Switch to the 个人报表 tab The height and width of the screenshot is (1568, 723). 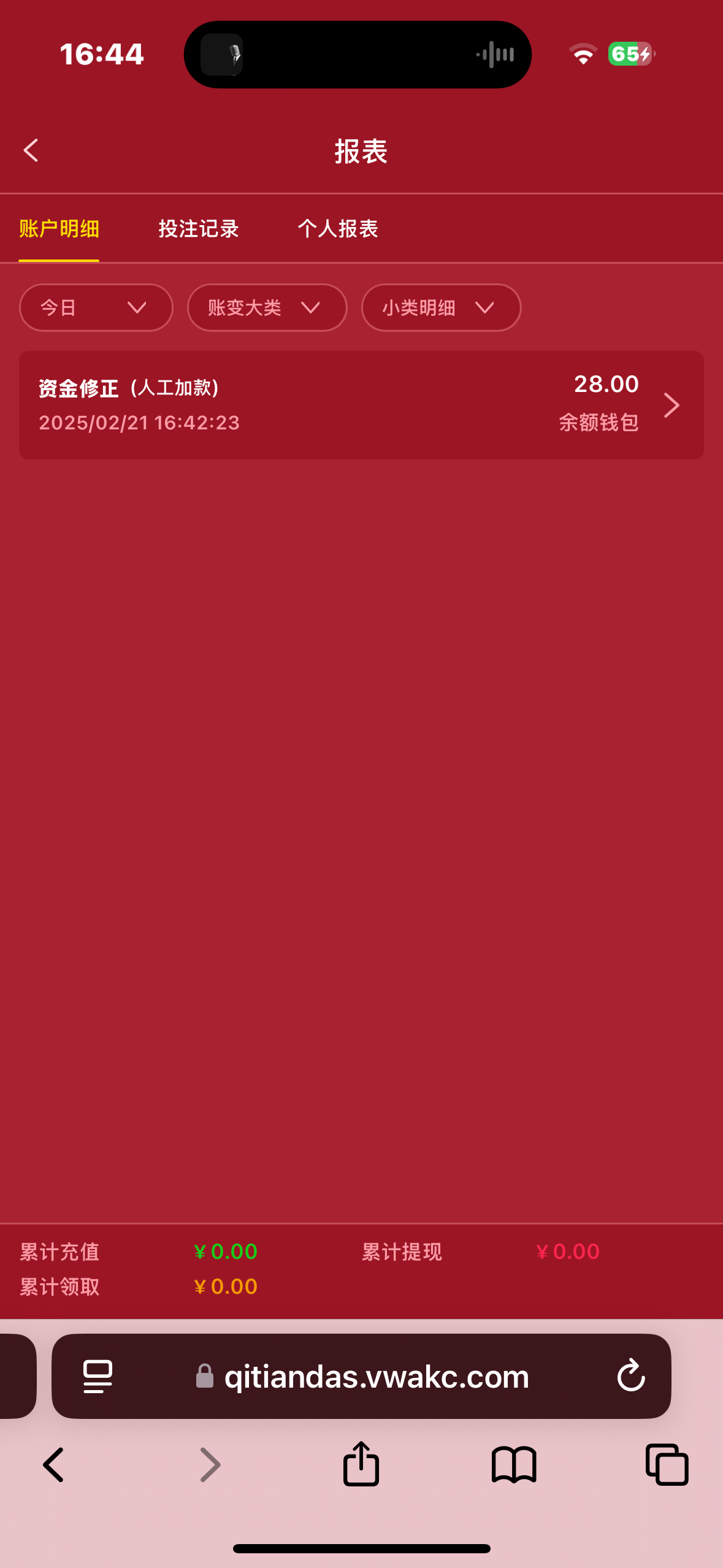[338, 229]
